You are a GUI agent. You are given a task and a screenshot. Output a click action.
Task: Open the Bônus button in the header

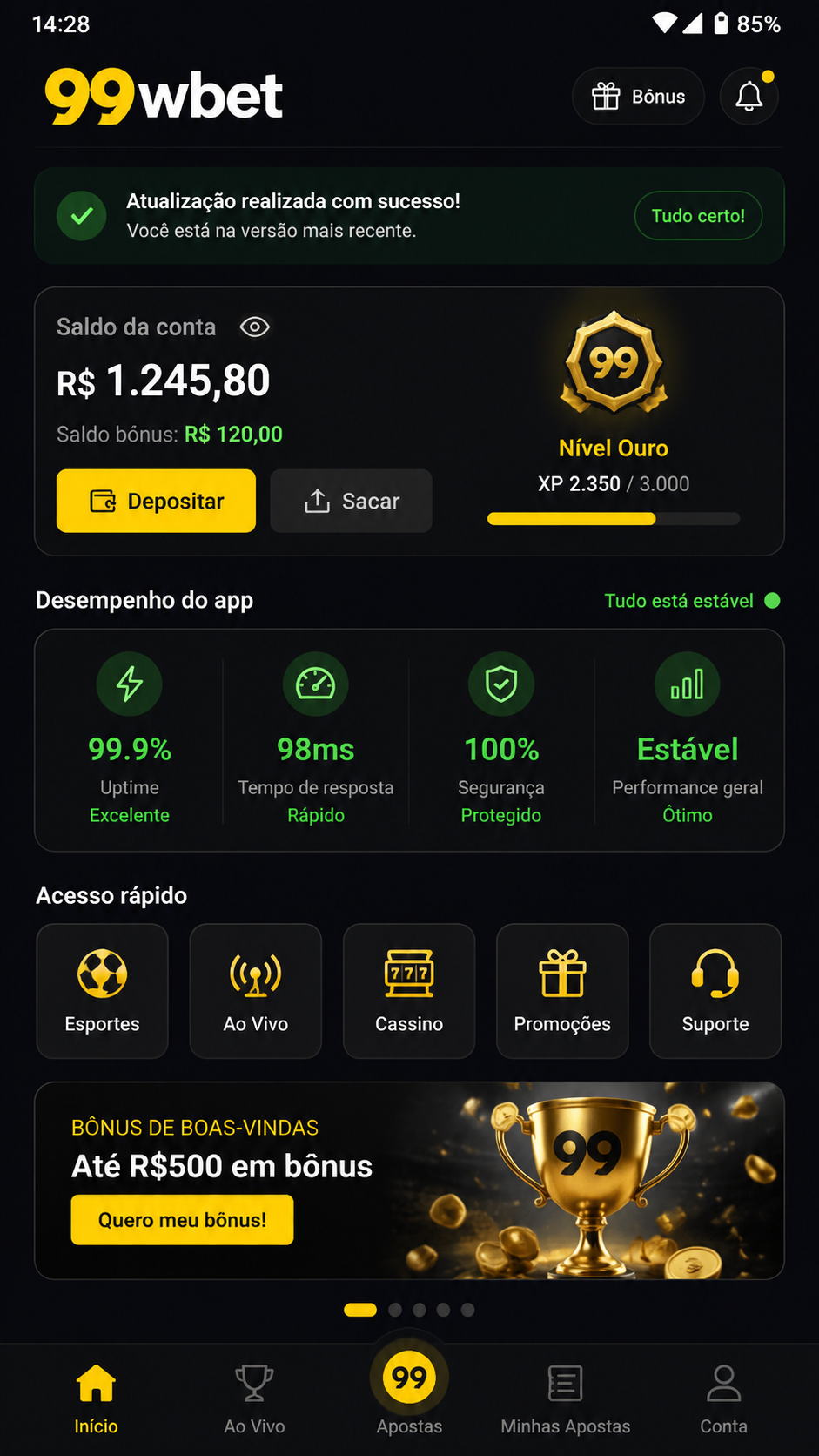click(638, 96)
